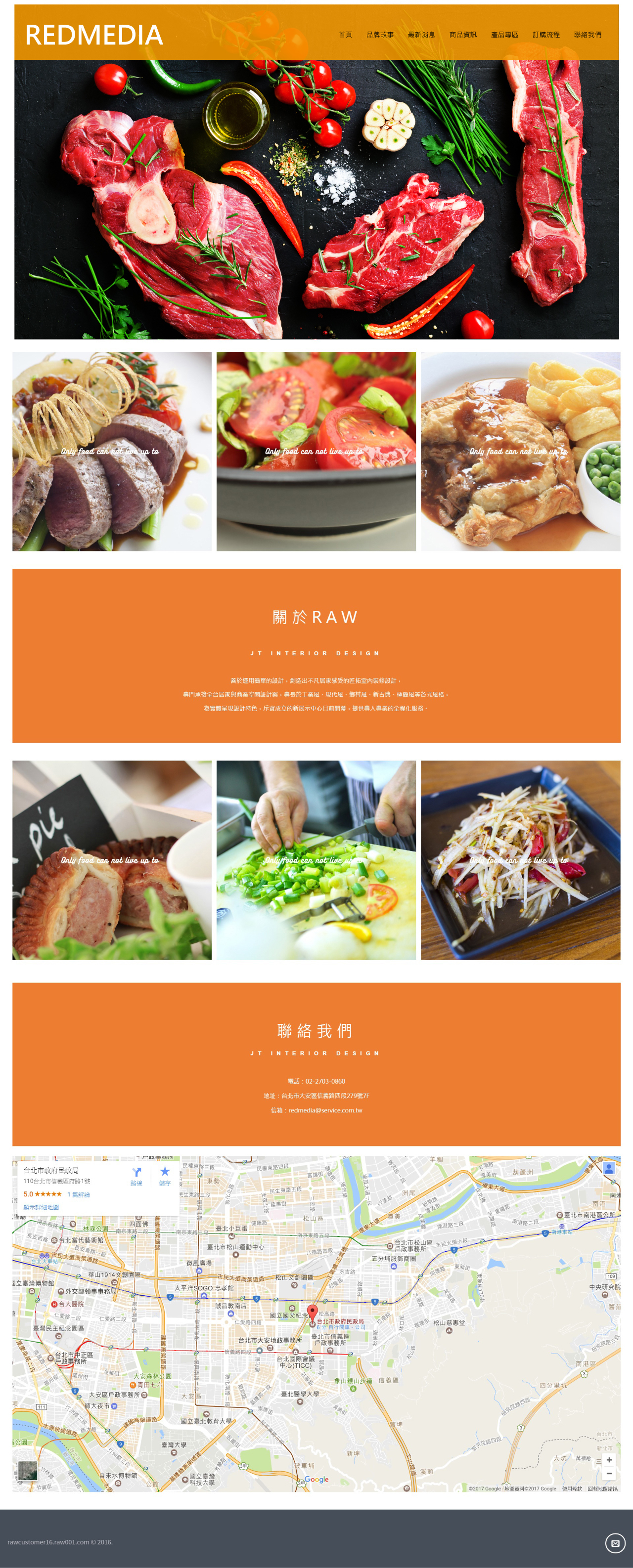Viewport: 633px width, 1568px height.
Task: Open the 產品專區 section
Action: (504, 35)
